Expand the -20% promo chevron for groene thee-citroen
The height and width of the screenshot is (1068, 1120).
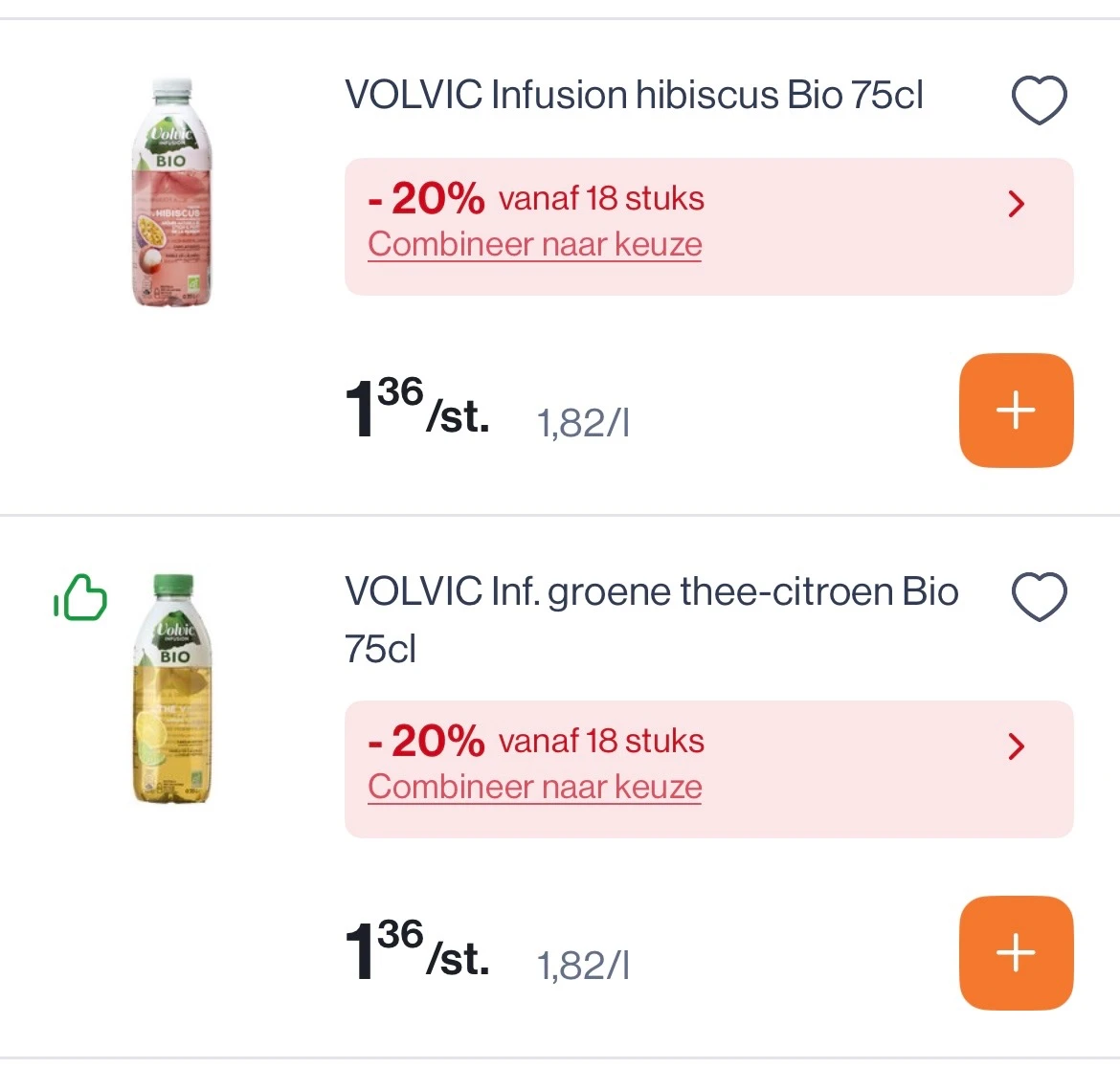1017,745
